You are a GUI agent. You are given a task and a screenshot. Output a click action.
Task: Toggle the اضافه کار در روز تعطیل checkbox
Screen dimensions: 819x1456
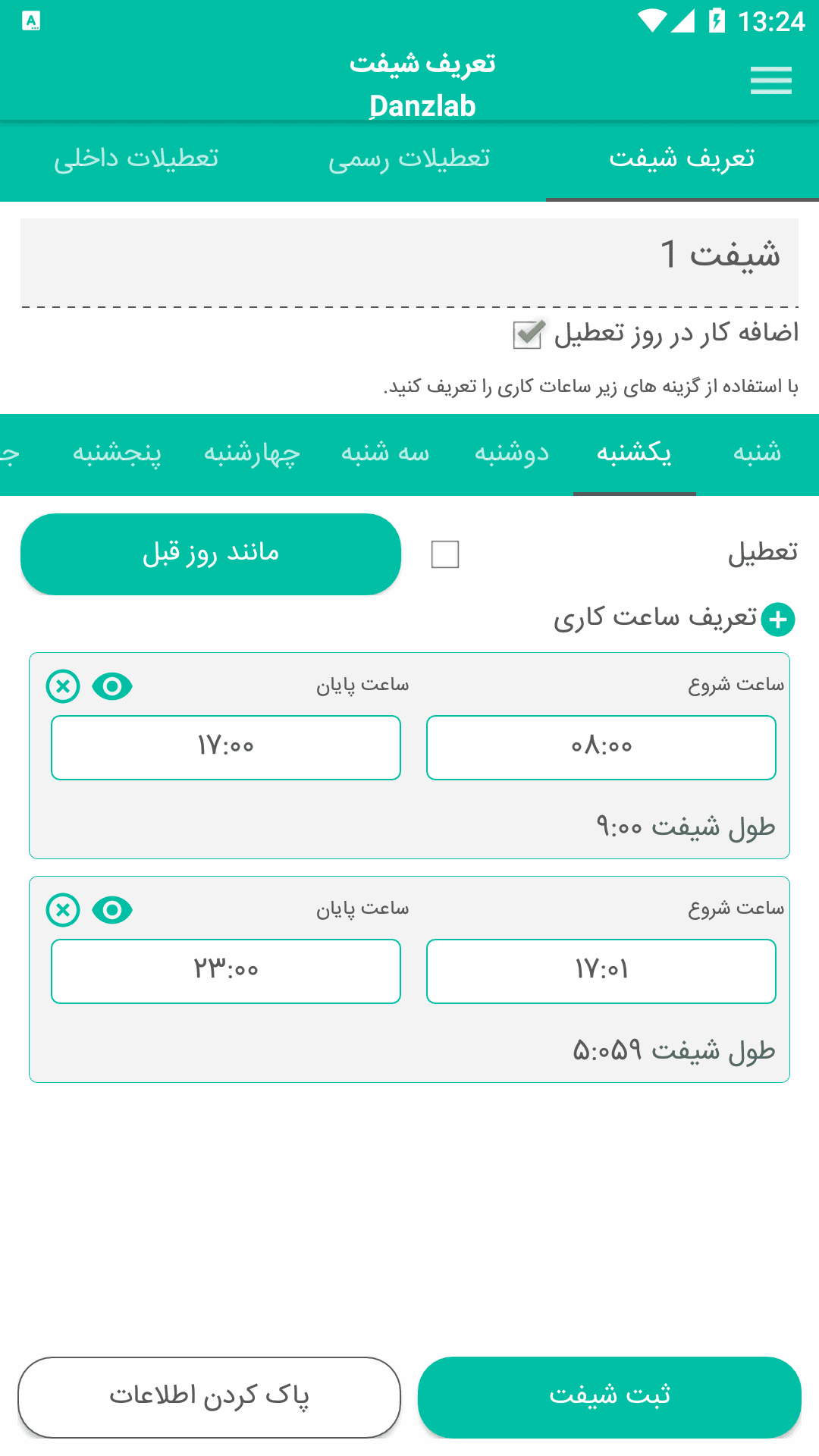[x=528, y=334]
